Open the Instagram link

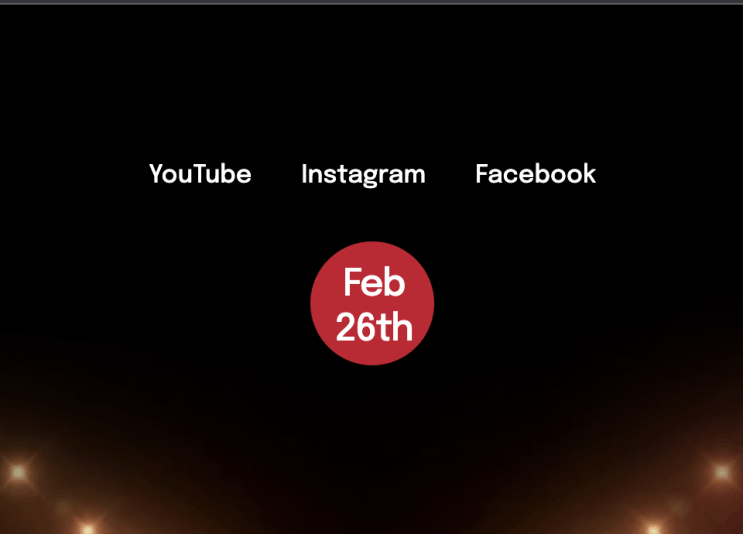pos(363,174)
